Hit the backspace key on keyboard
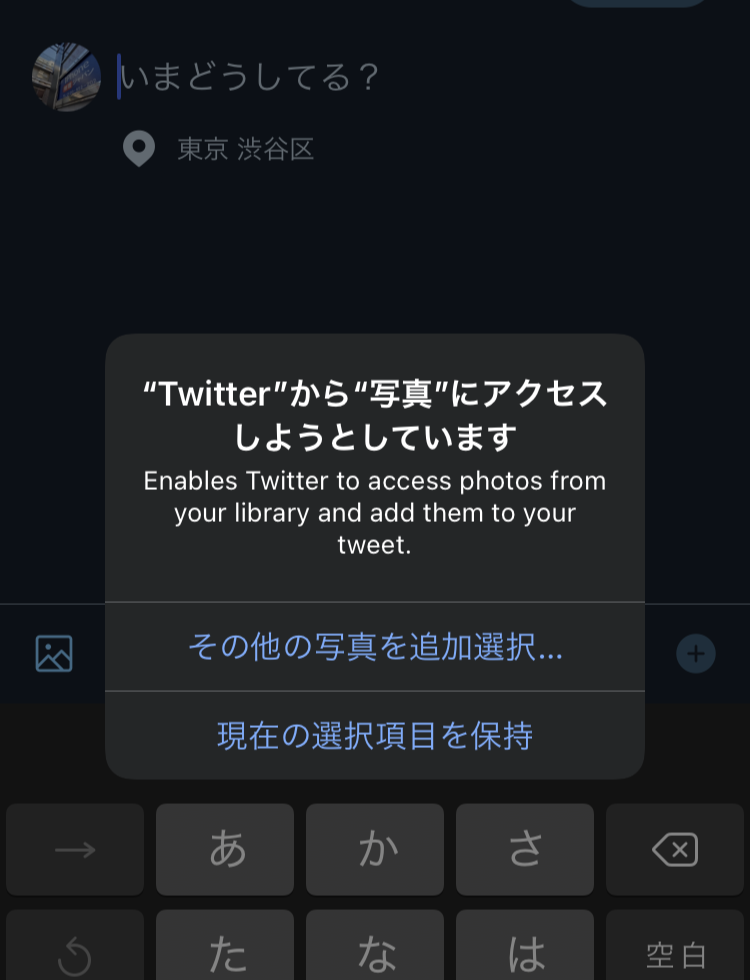Screen dimensions: 750x980 click(675, 850)
